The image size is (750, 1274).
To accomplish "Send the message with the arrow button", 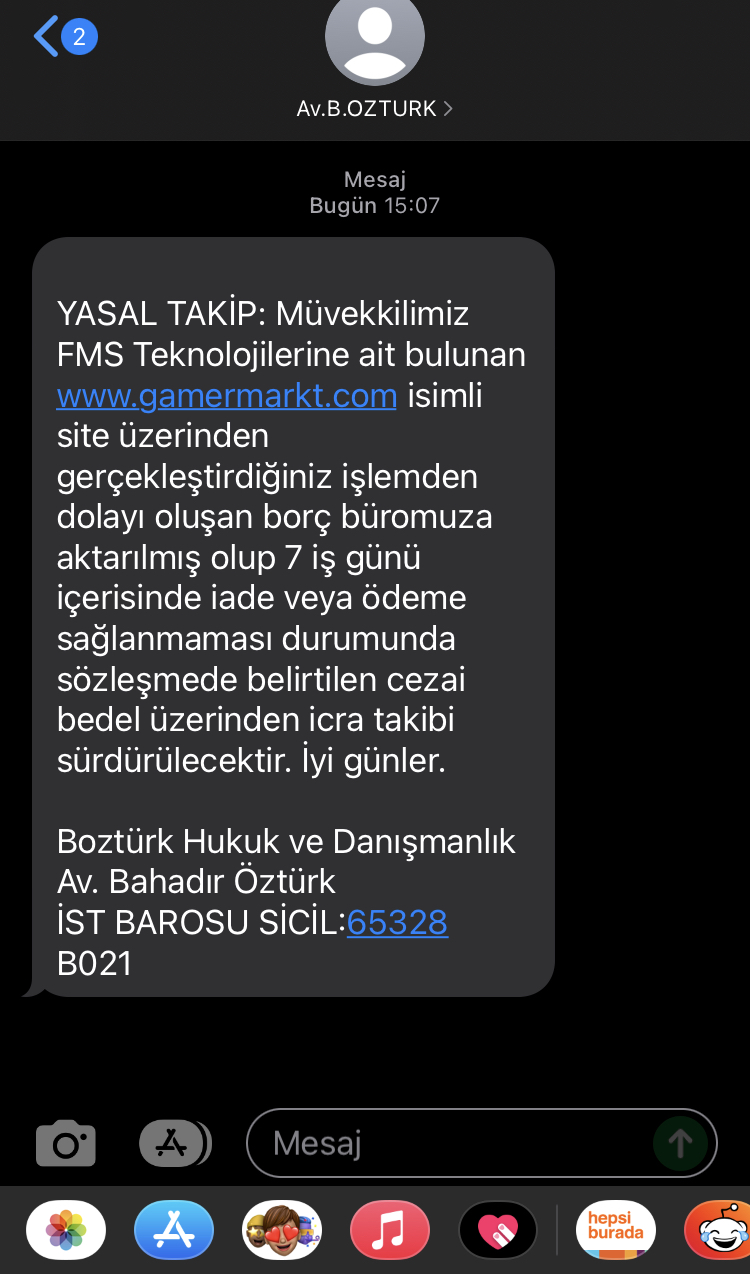I will (x=680, y=1143).
